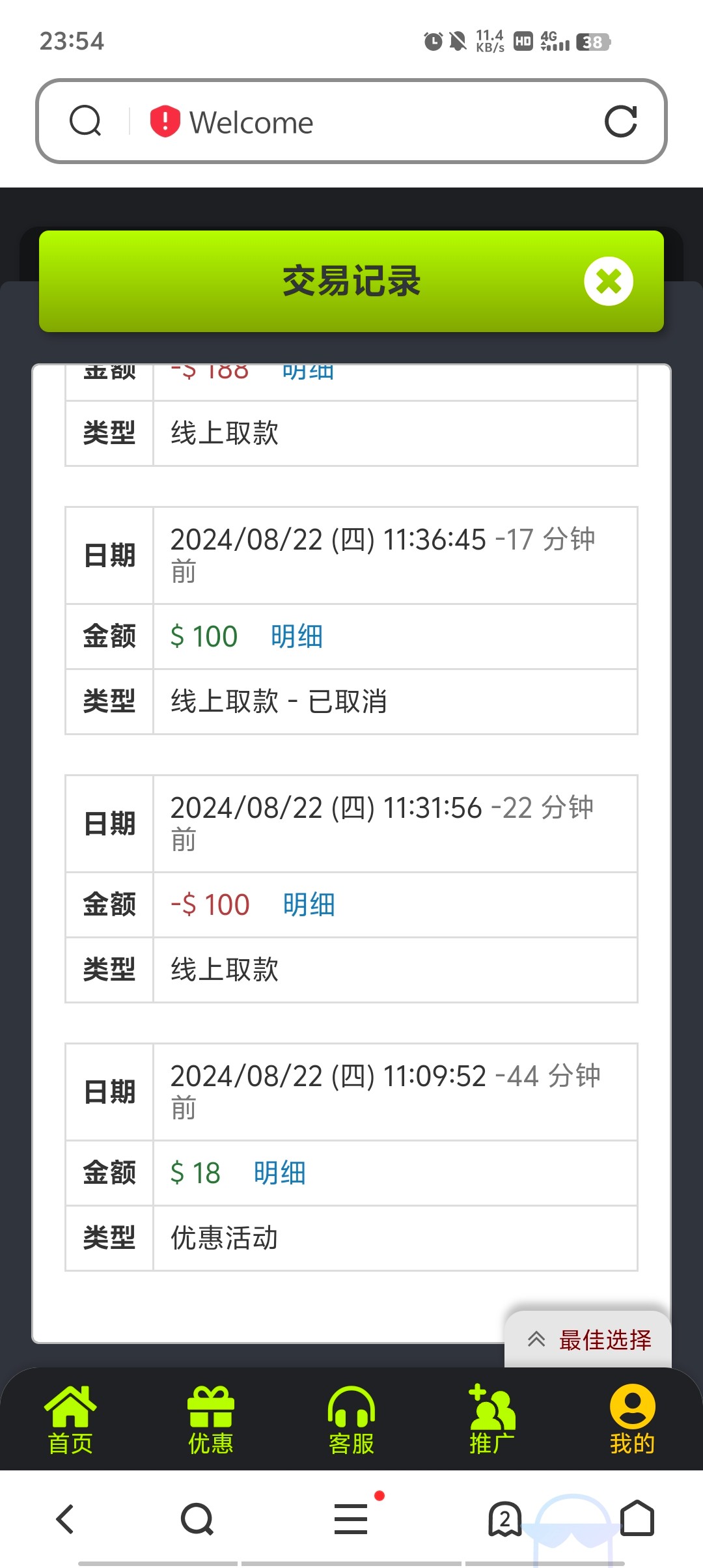
Task: Go to the 首页 tab
Action: [70, 1420]
